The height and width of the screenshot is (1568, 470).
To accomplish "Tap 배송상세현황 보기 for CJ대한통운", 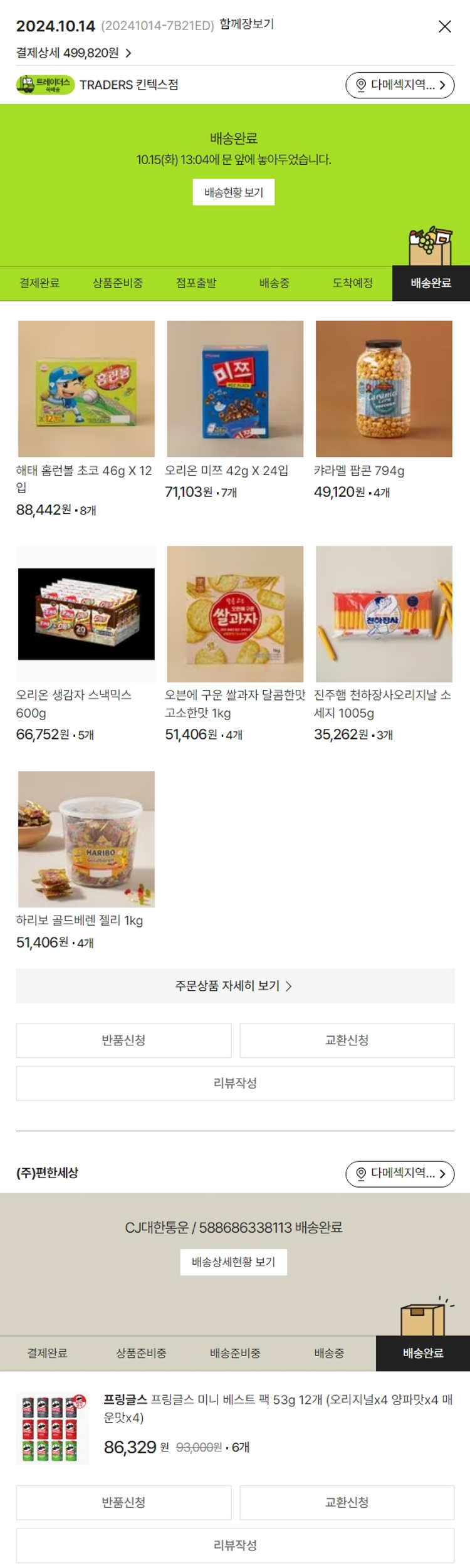I will [x=233, y=1262].
